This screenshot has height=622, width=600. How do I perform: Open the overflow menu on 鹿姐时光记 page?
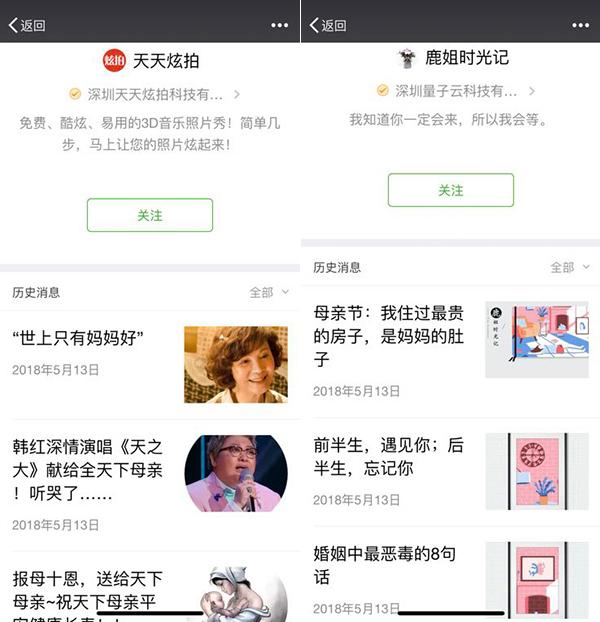coord(581,25)
